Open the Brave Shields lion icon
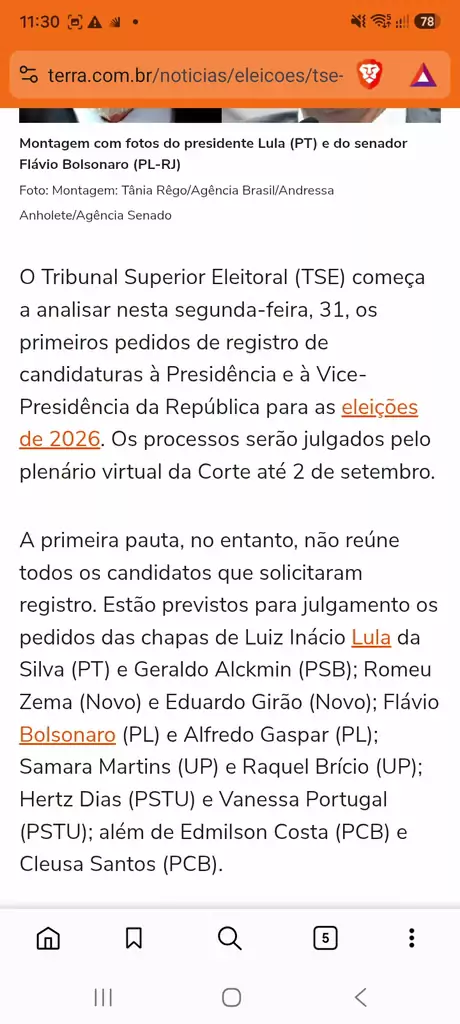 pos(370,75)
